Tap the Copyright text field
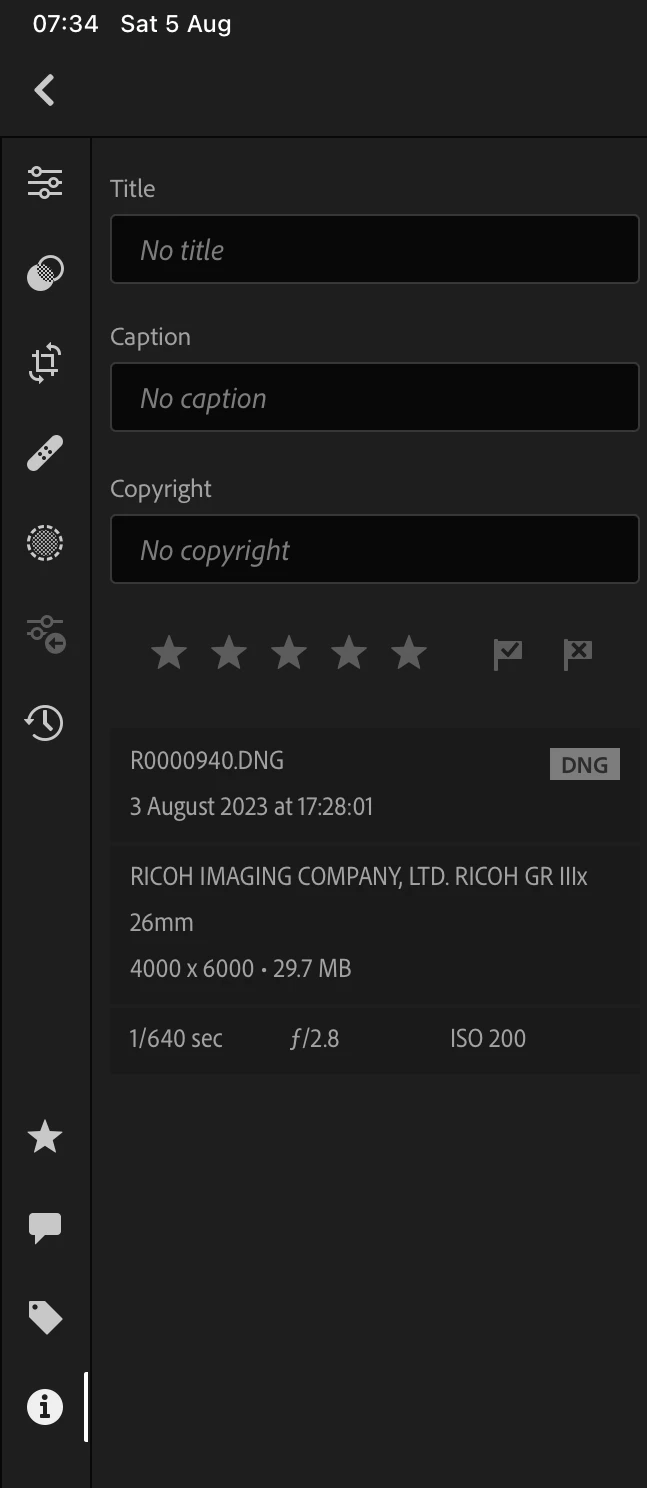The image size is (647, 1488). point(374,549)
